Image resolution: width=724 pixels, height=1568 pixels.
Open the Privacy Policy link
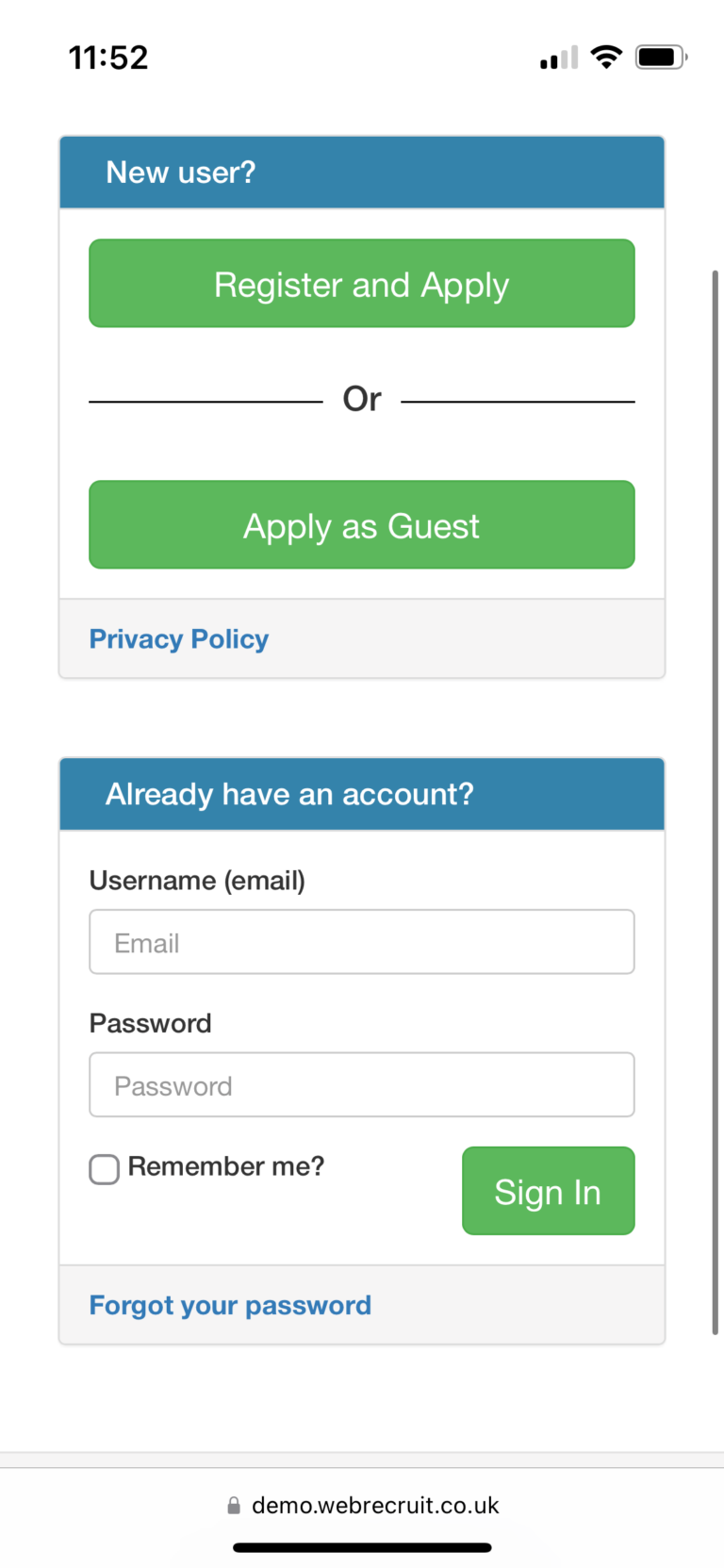click(x=179, y=639)
